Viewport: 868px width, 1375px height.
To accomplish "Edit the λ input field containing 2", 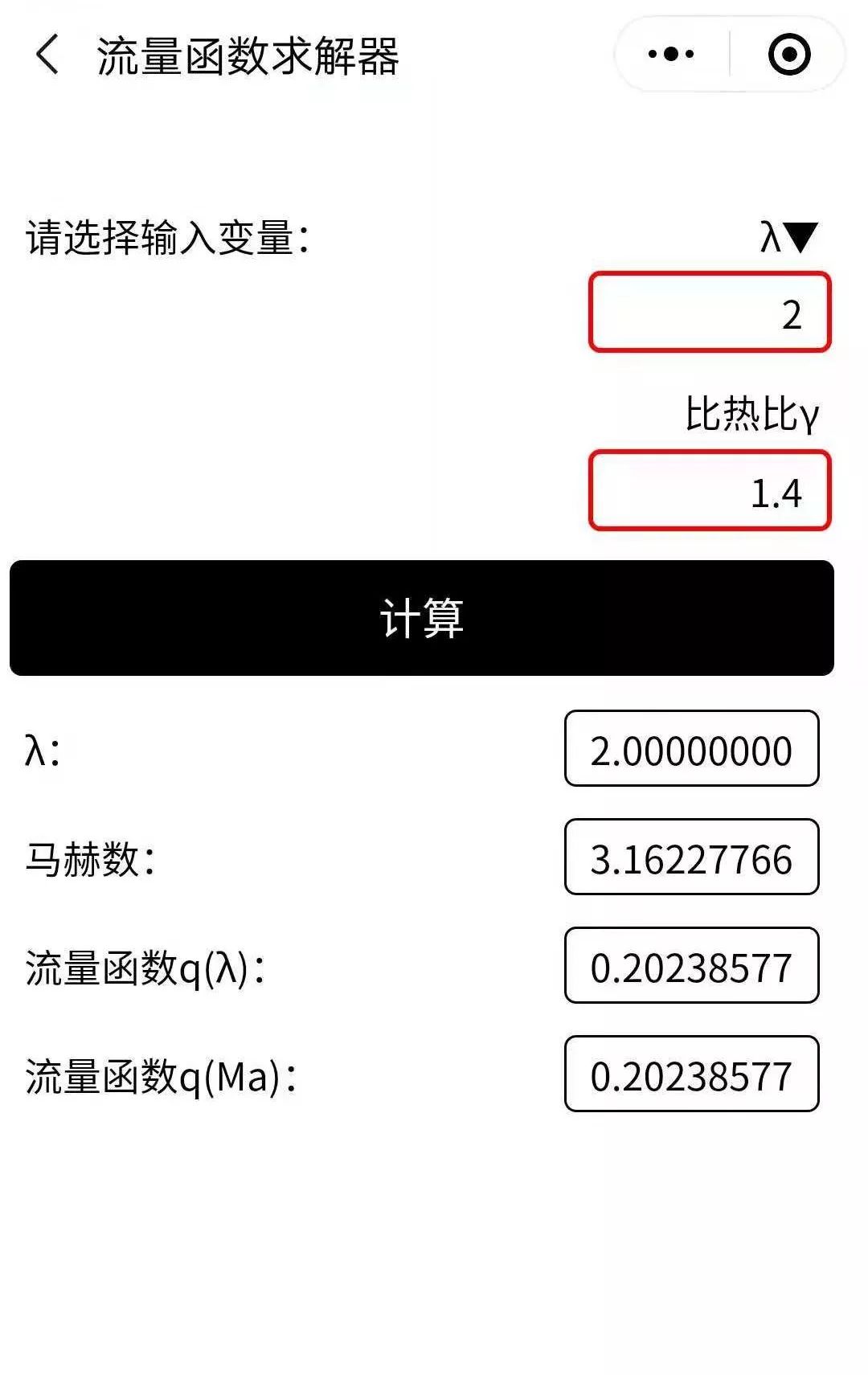I will click(710, 313).
